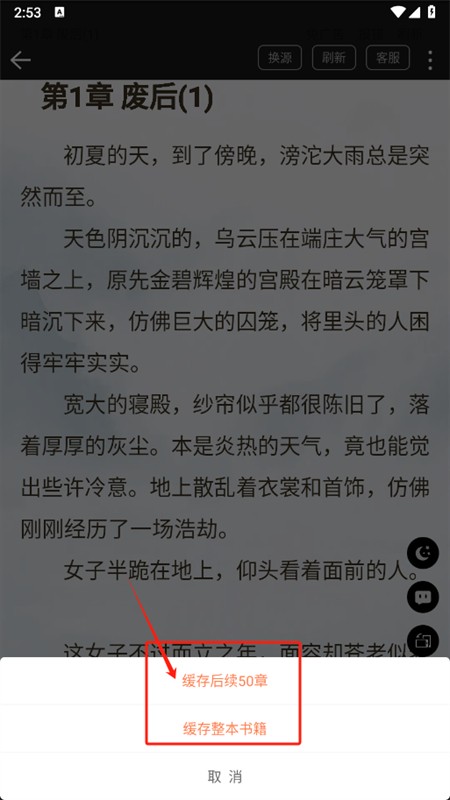450x800 pixels.
Task: Tap the 换源 button
Action: (280, 58)
